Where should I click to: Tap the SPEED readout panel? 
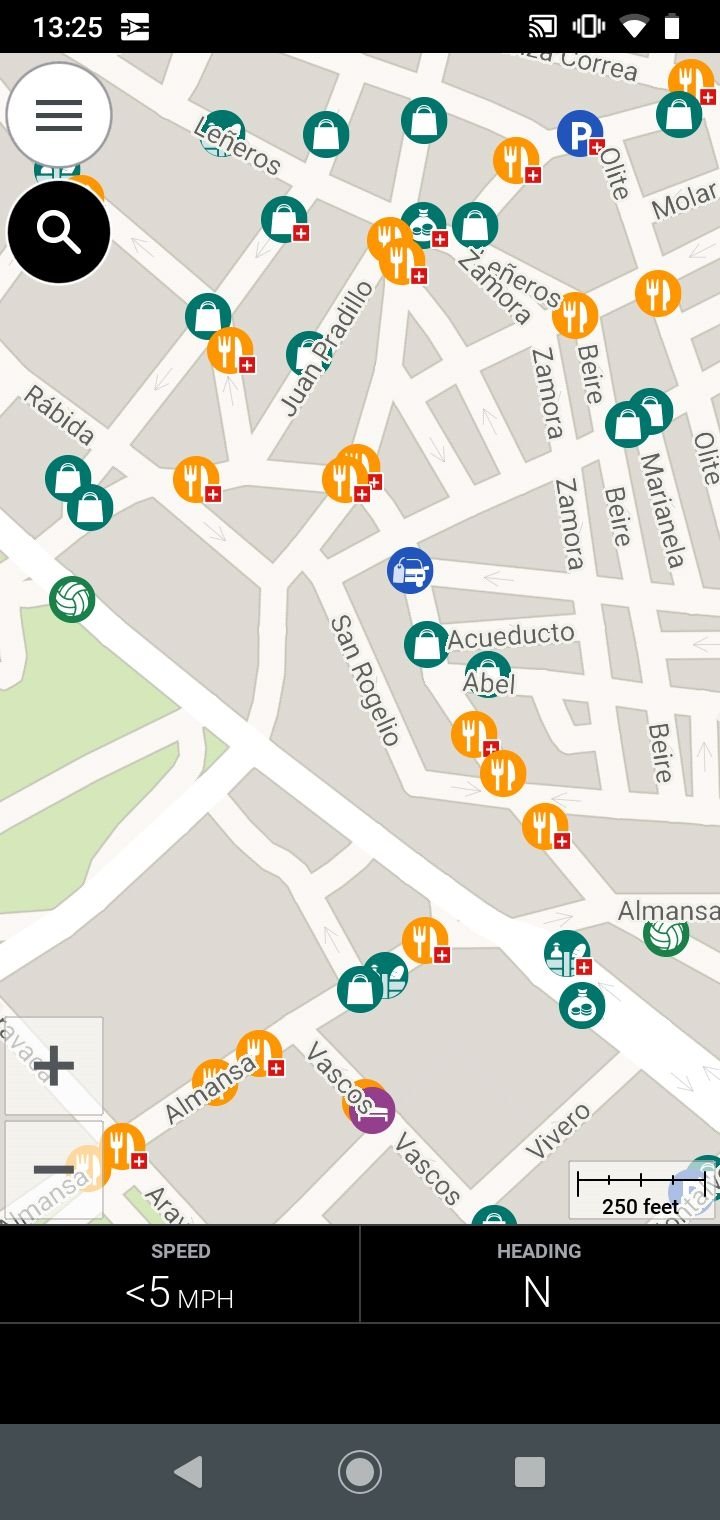click(180, 1275)
